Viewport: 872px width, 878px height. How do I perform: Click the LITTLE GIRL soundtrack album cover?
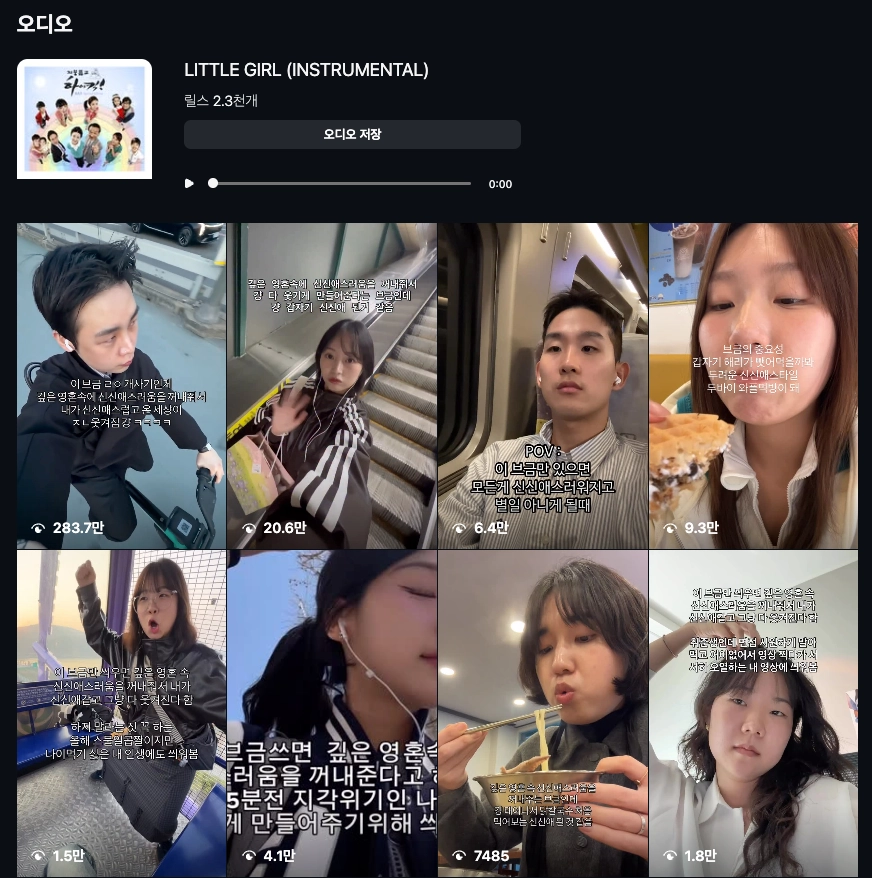coord(84,118)
